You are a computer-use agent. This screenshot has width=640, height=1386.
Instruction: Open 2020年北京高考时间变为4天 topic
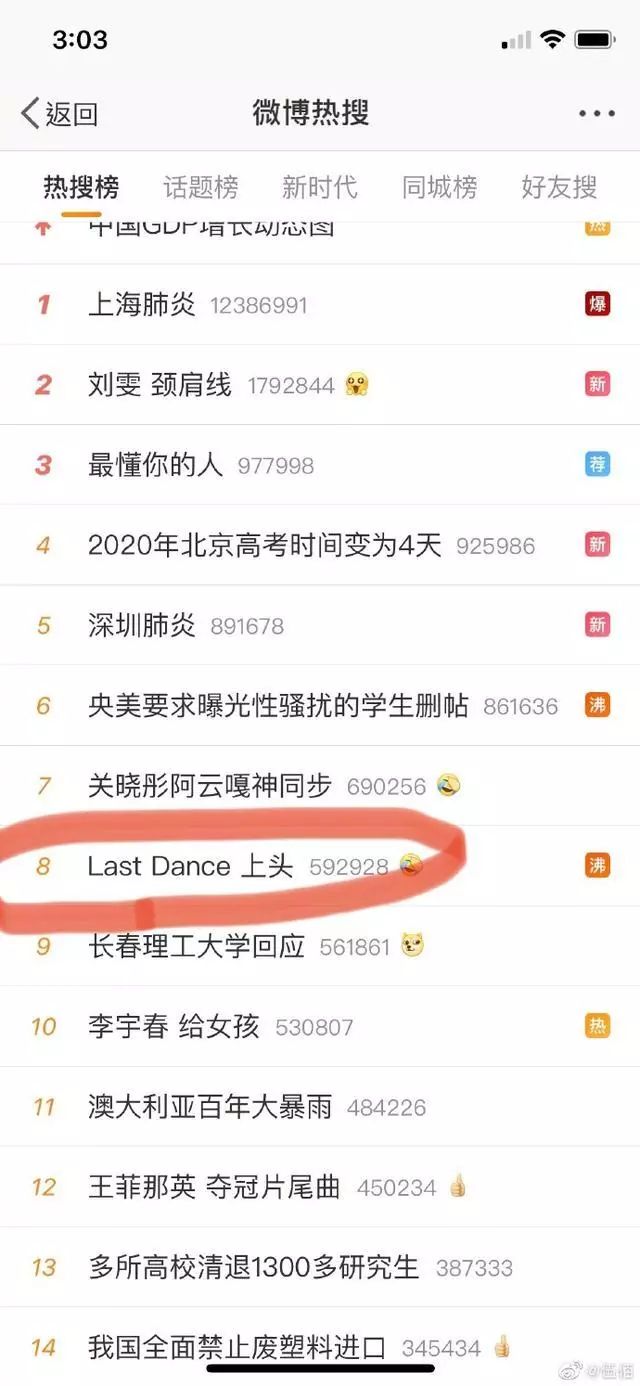pyautogui.click(x=264, y=545)
